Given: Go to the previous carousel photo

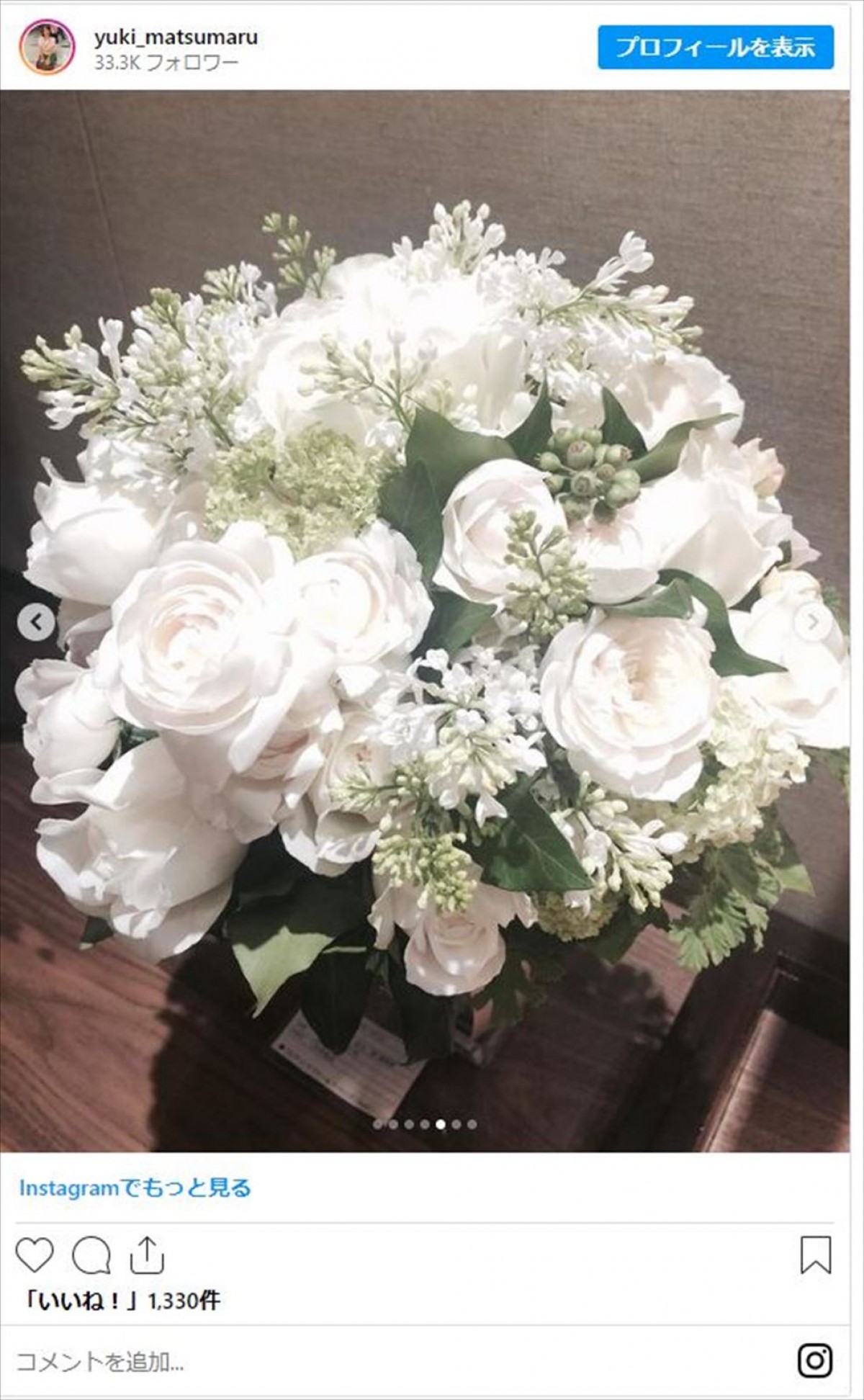Looking at the screenshot, I should pyautogui.click(x=36, y=622).
